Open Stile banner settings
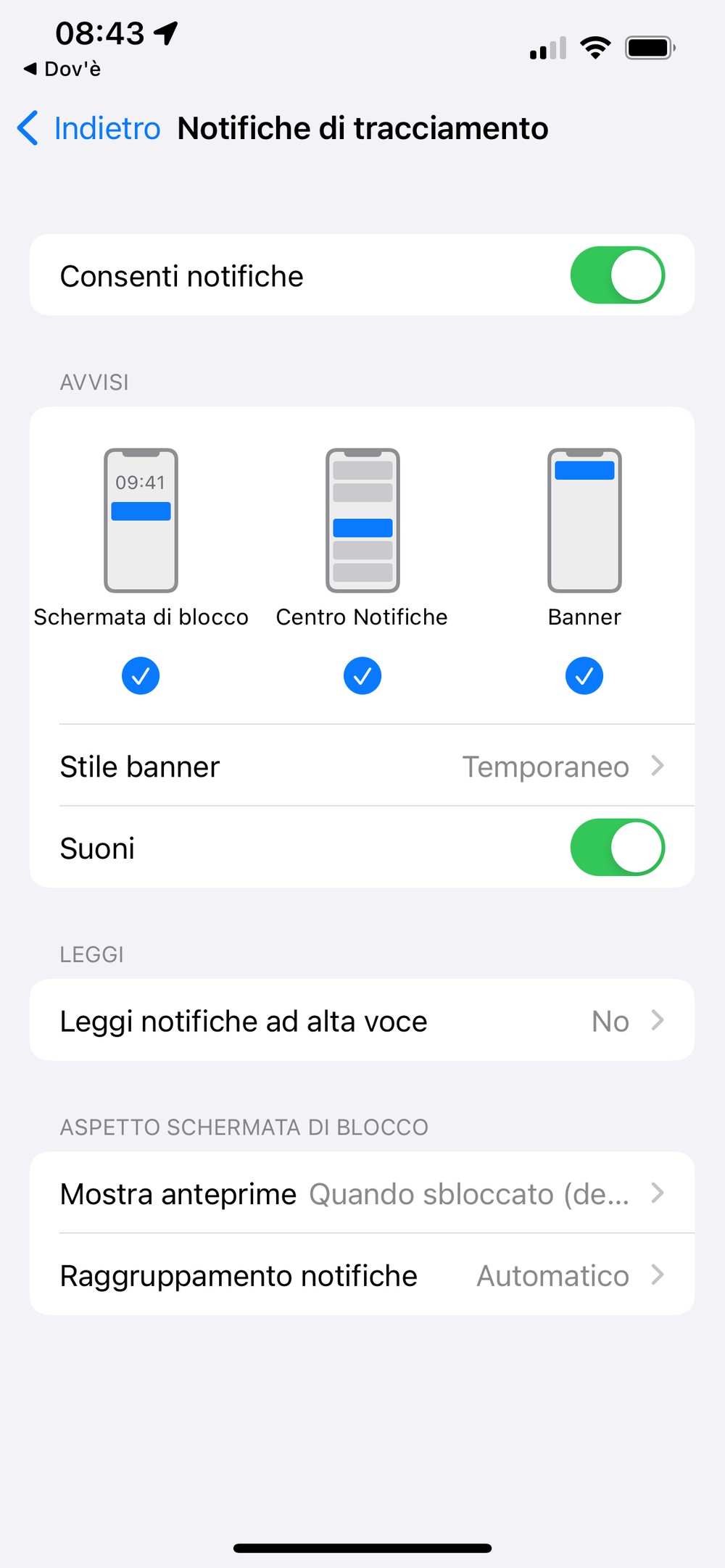Viewport: 725px width, 1568px height. click(362, 766)
